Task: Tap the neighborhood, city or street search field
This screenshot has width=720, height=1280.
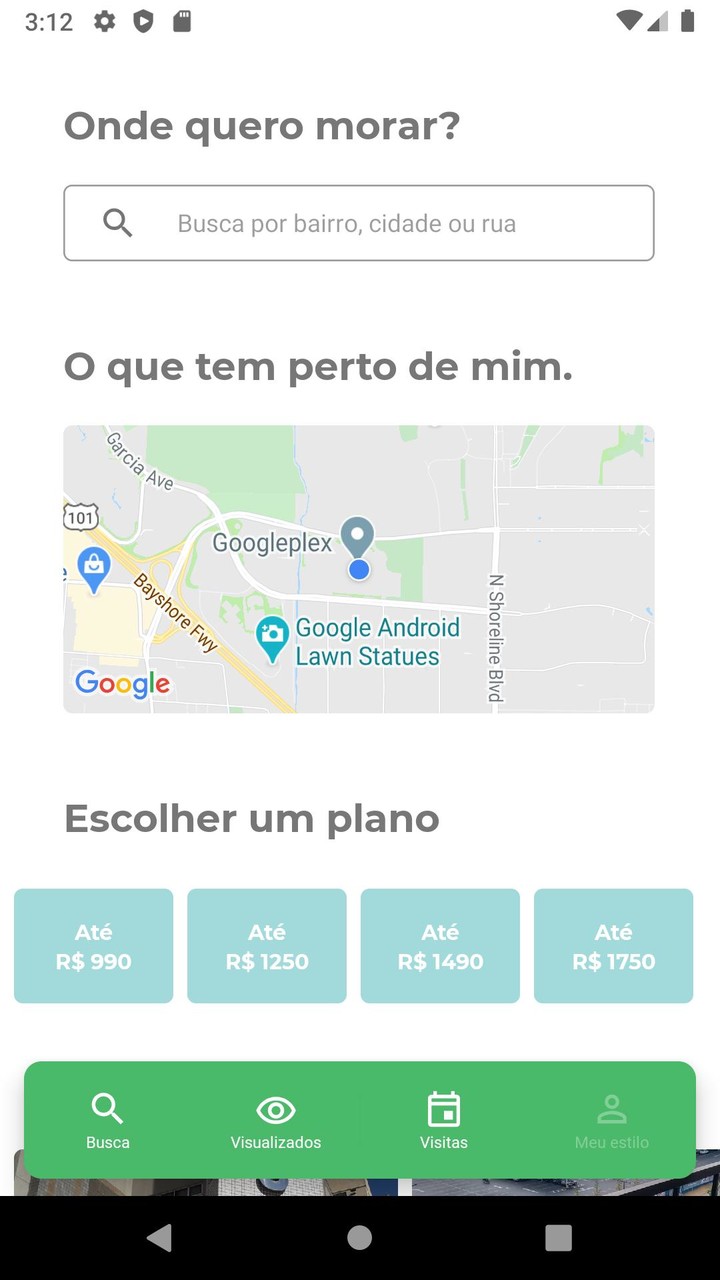Action: coord(358,223)
